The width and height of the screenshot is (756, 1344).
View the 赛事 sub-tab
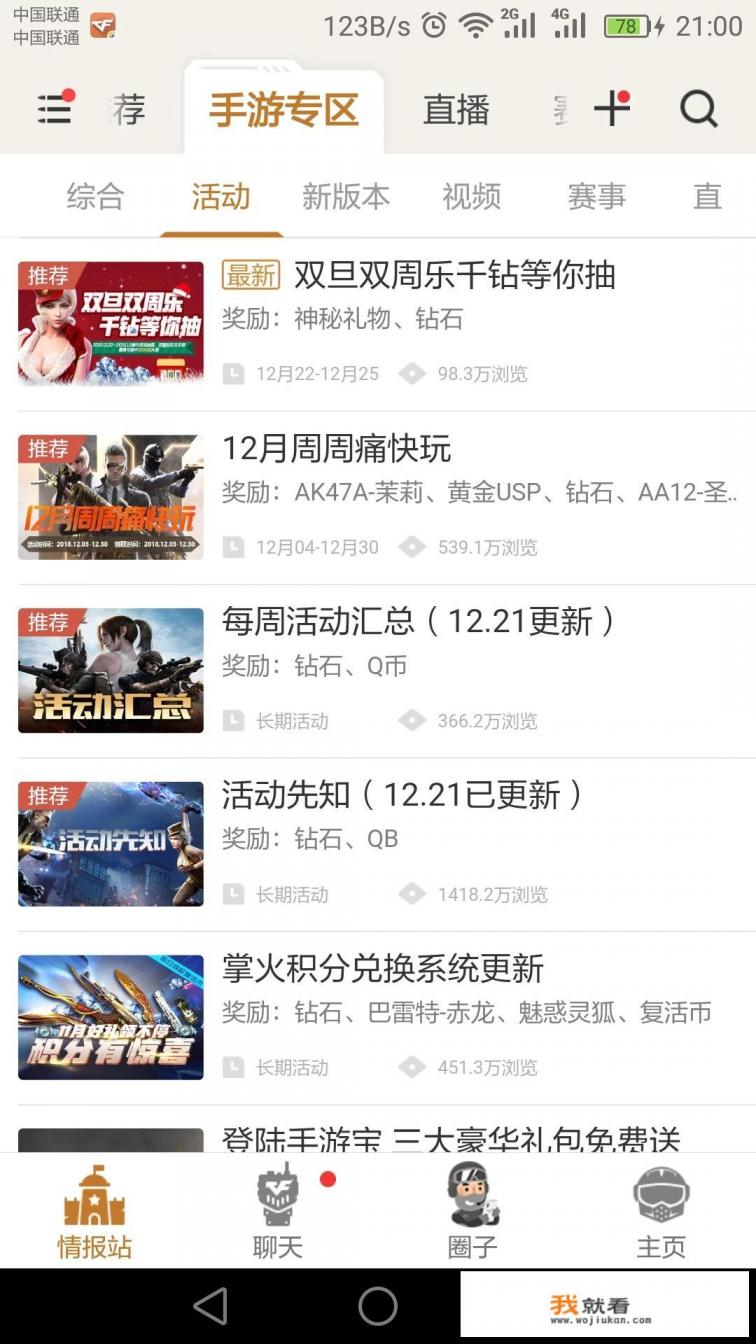point(597,196)
